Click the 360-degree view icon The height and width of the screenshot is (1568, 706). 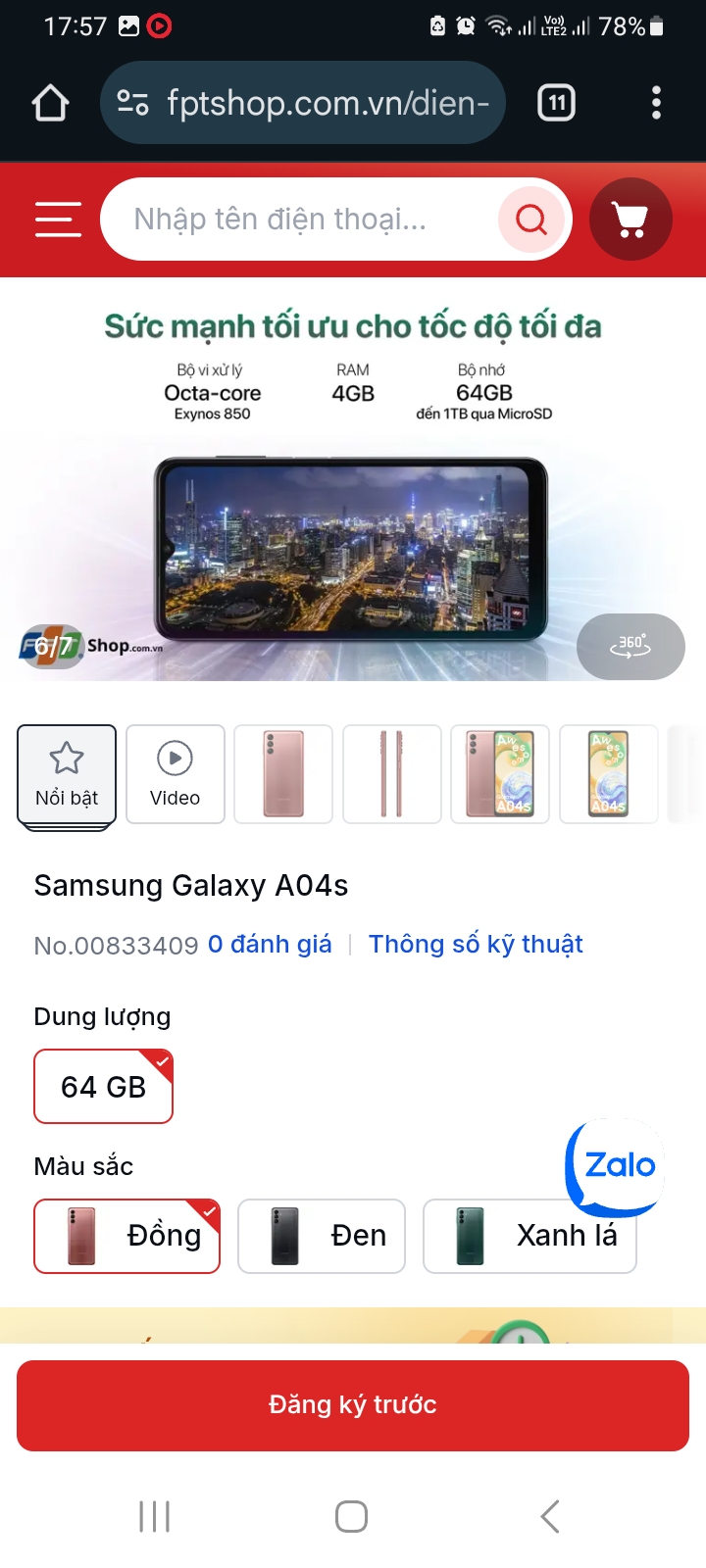630,647
